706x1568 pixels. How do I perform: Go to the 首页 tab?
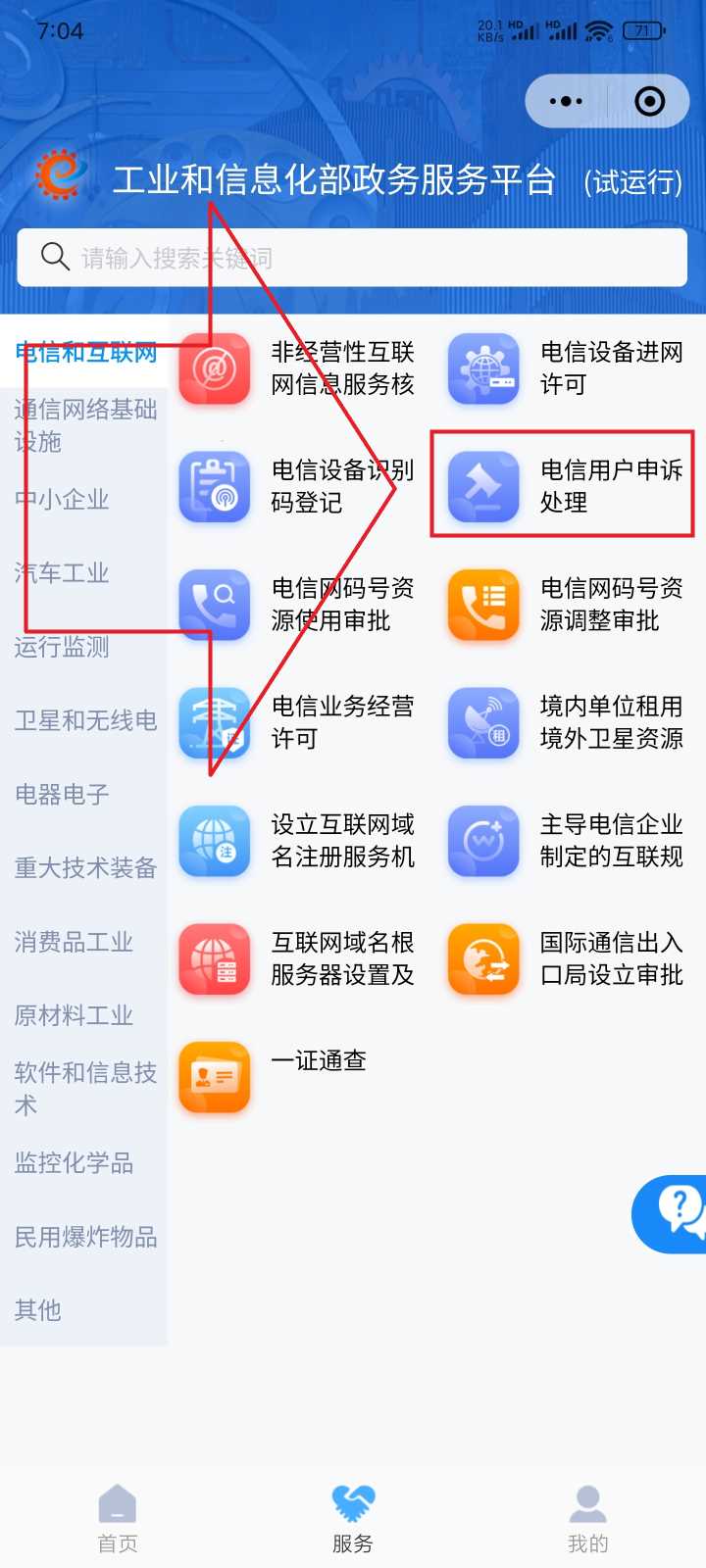point(118,1519)
